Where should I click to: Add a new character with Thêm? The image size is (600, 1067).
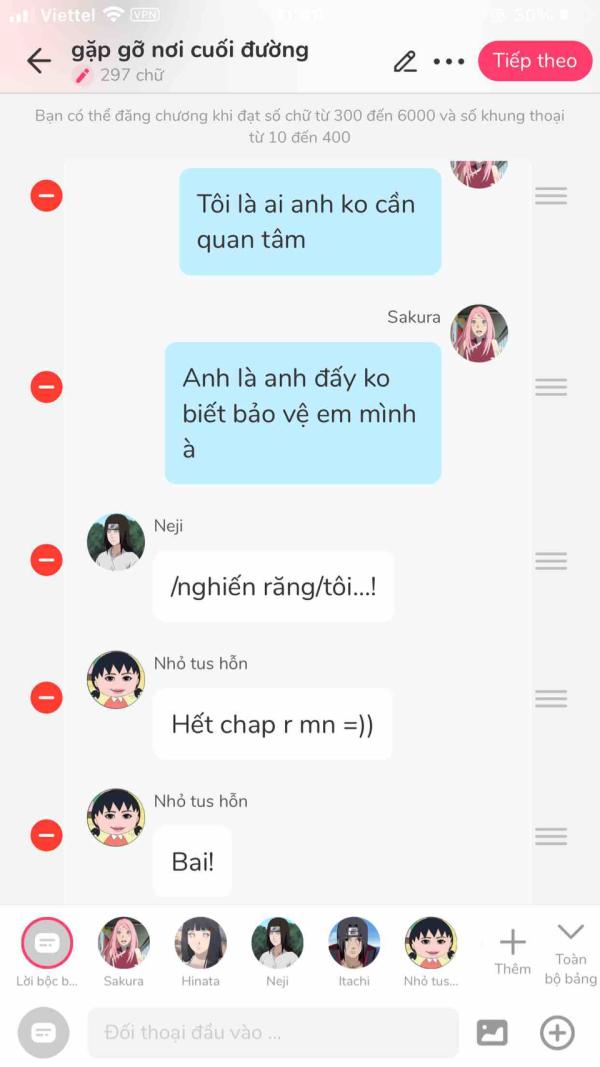(x=512, y=953)
